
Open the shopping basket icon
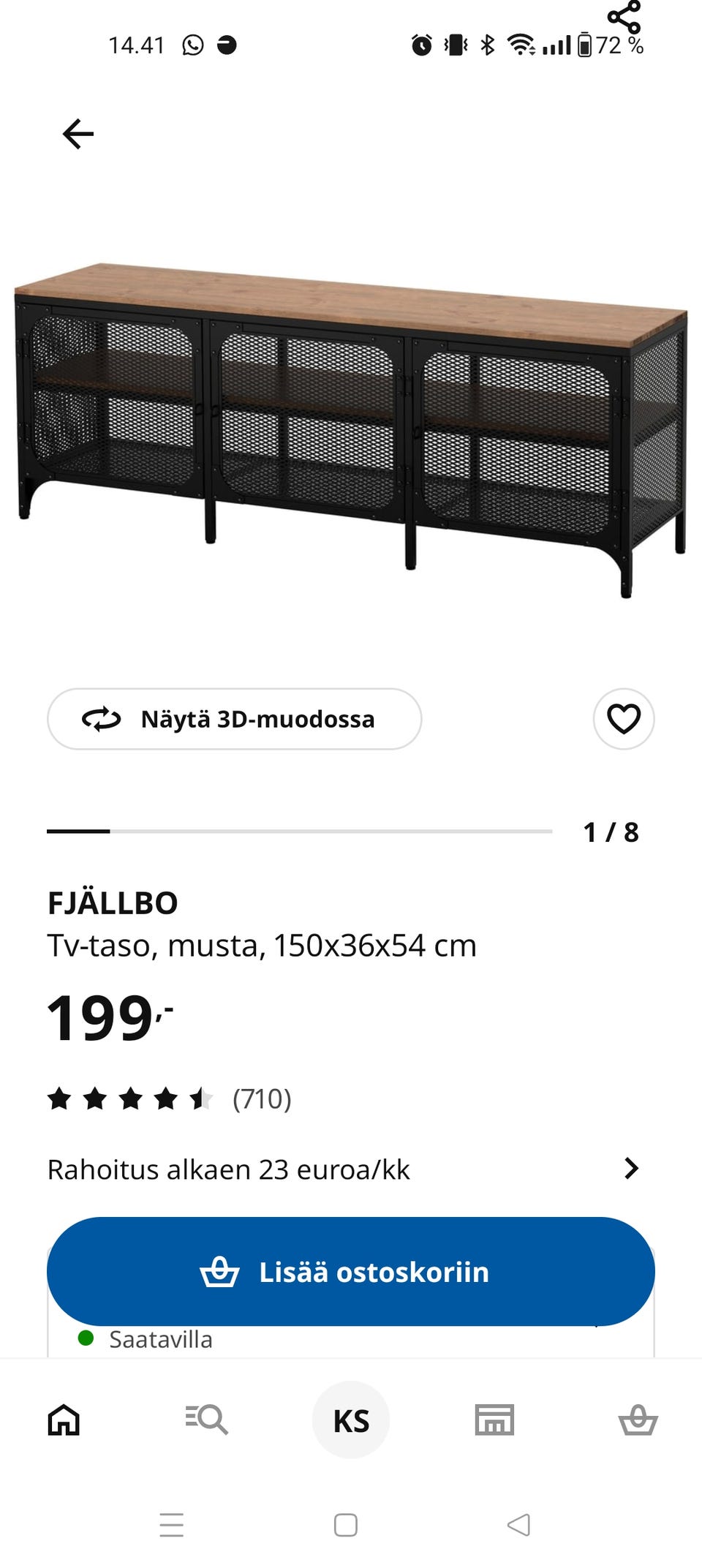638,1420
